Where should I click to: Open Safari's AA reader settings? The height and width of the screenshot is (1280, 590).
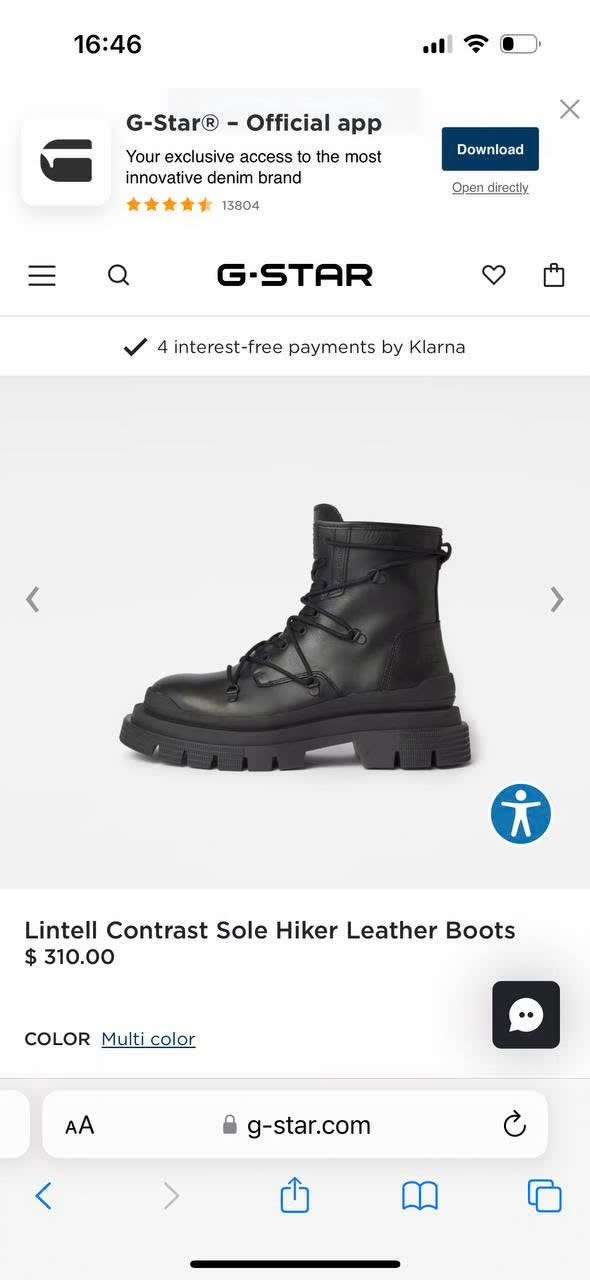(80, 1125)
